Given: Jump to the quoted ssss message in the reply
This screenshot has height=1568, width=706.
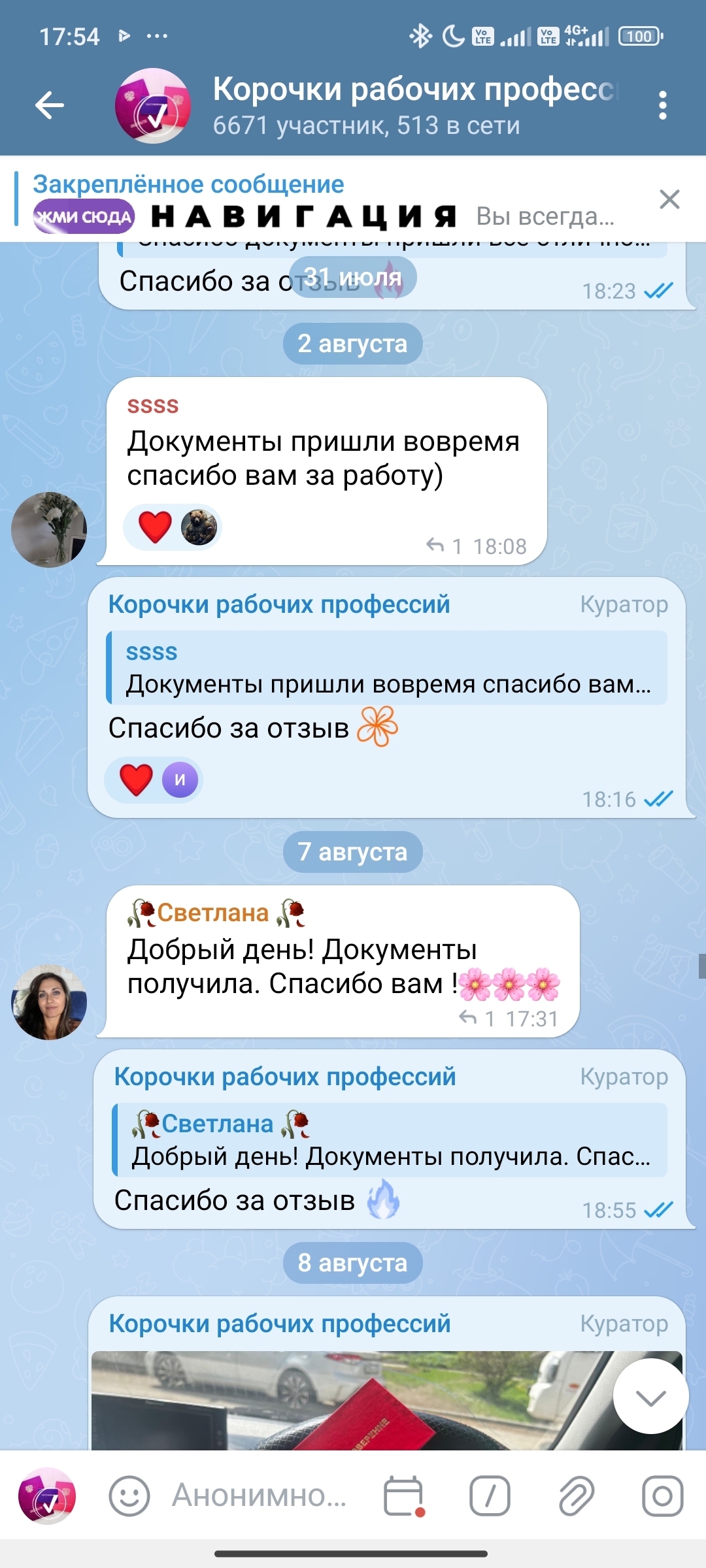Looking at the screenshot, I should [x=387, y=668].
